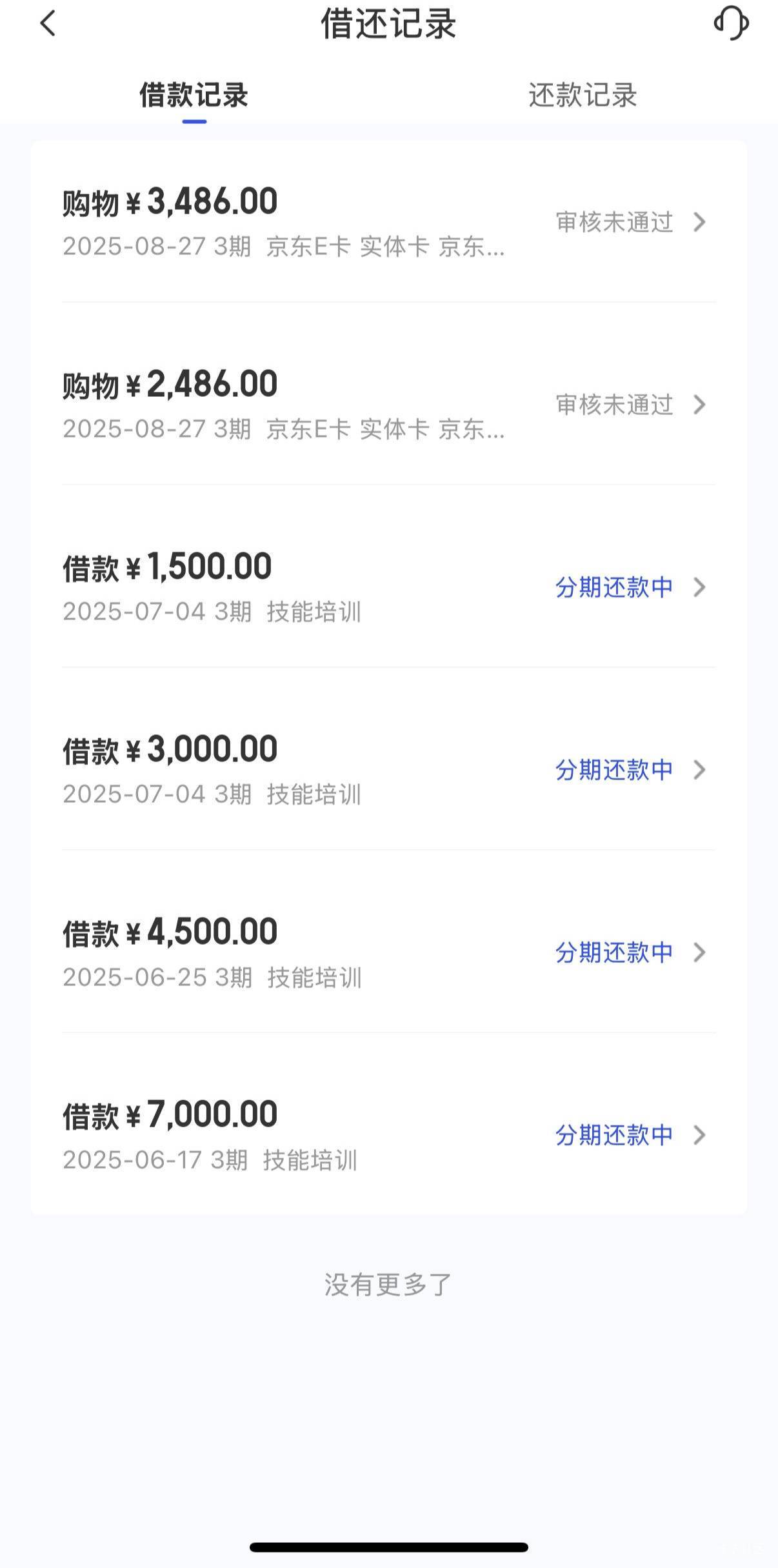Go back using the top-left arrow
Screen dimensions: 778x1568
(x=48, y=24)
